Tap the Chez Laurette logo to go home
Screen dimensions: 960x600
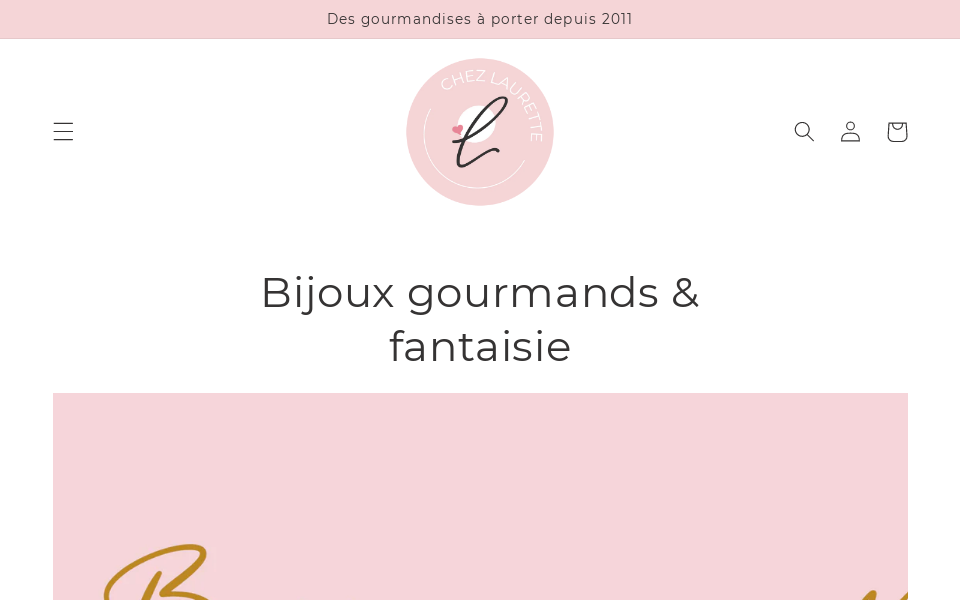coord(480,132)
